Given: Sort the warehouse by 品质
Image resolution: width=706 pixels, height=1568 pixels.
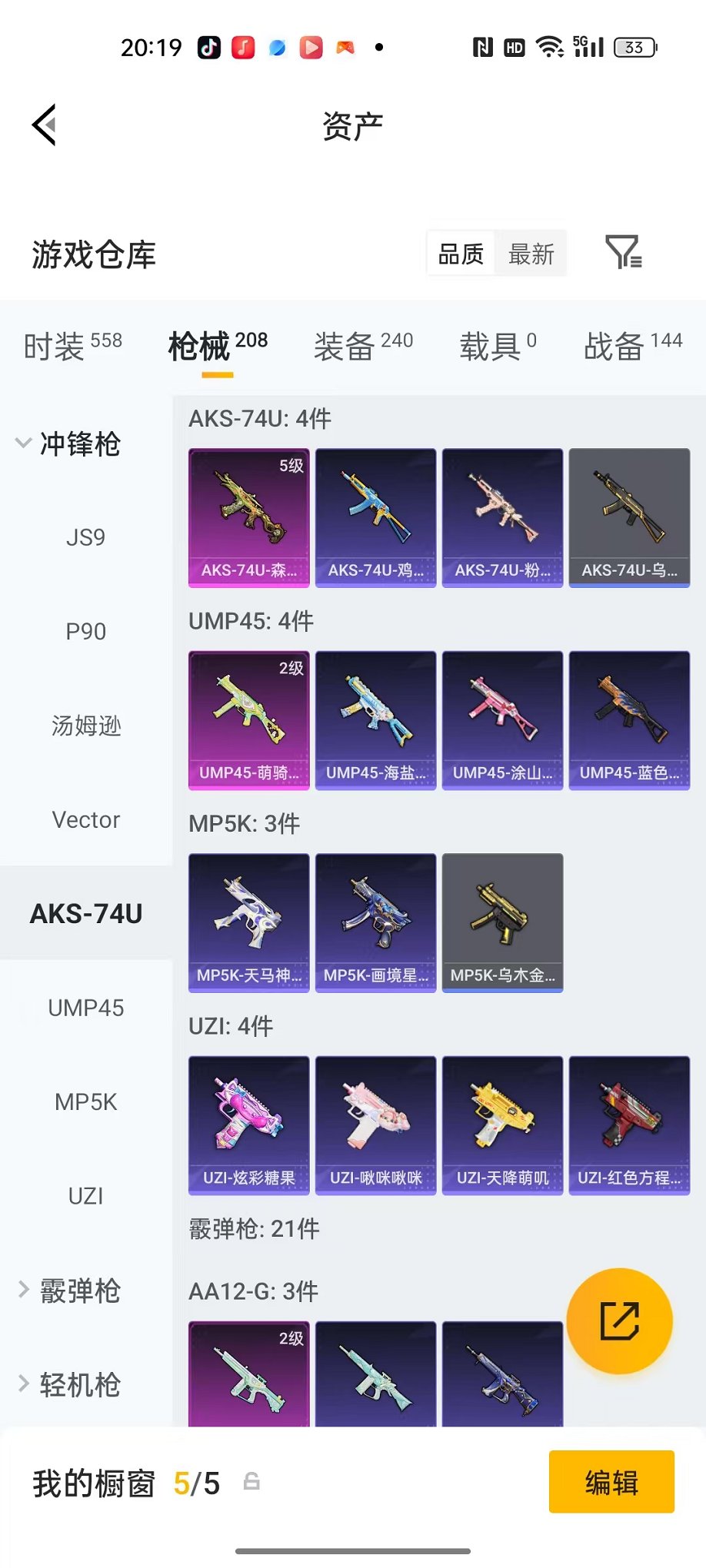Looking at the screenshot, I should pos(461,254).
